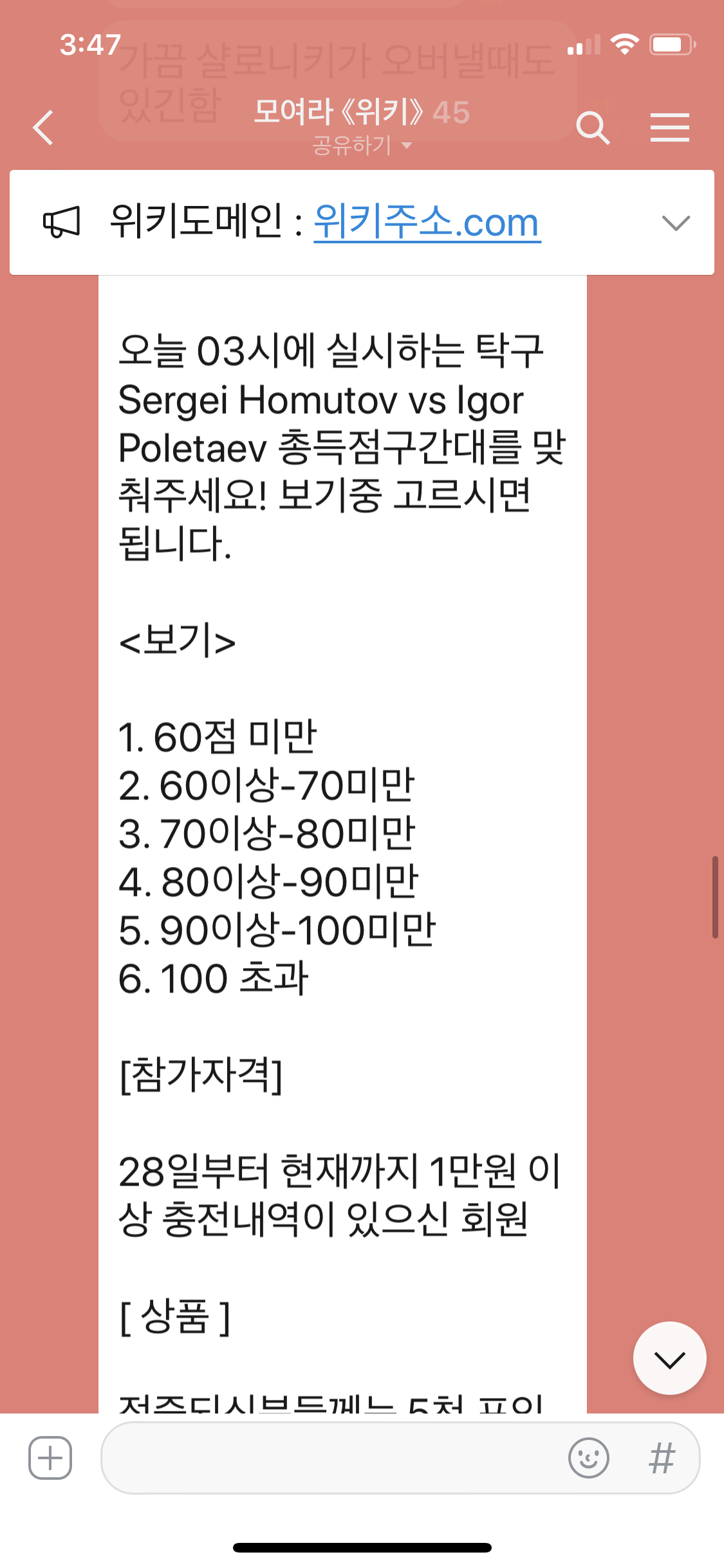724x1568 pixels.
Task: Open the emoticon picker
Action: (588, 1458)
